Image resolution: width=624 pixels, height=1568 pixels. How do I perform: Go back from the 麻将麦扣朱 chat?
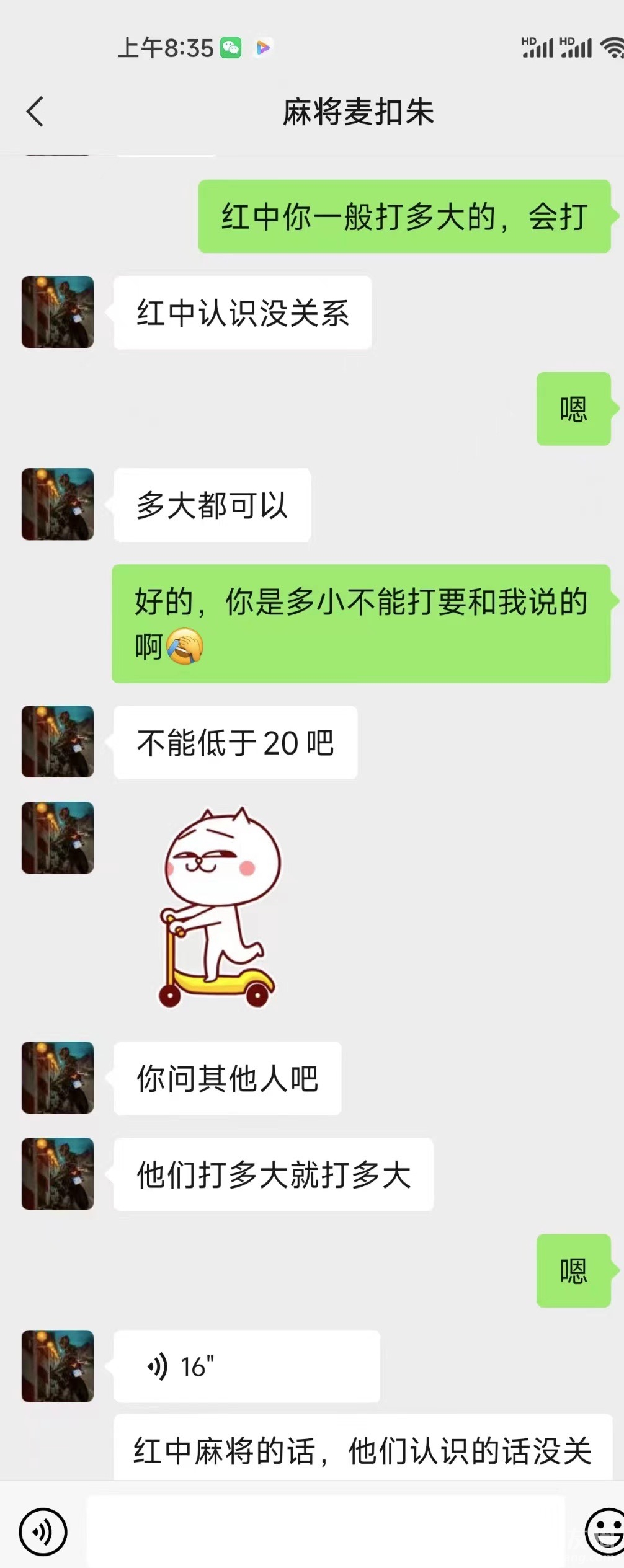35,112
